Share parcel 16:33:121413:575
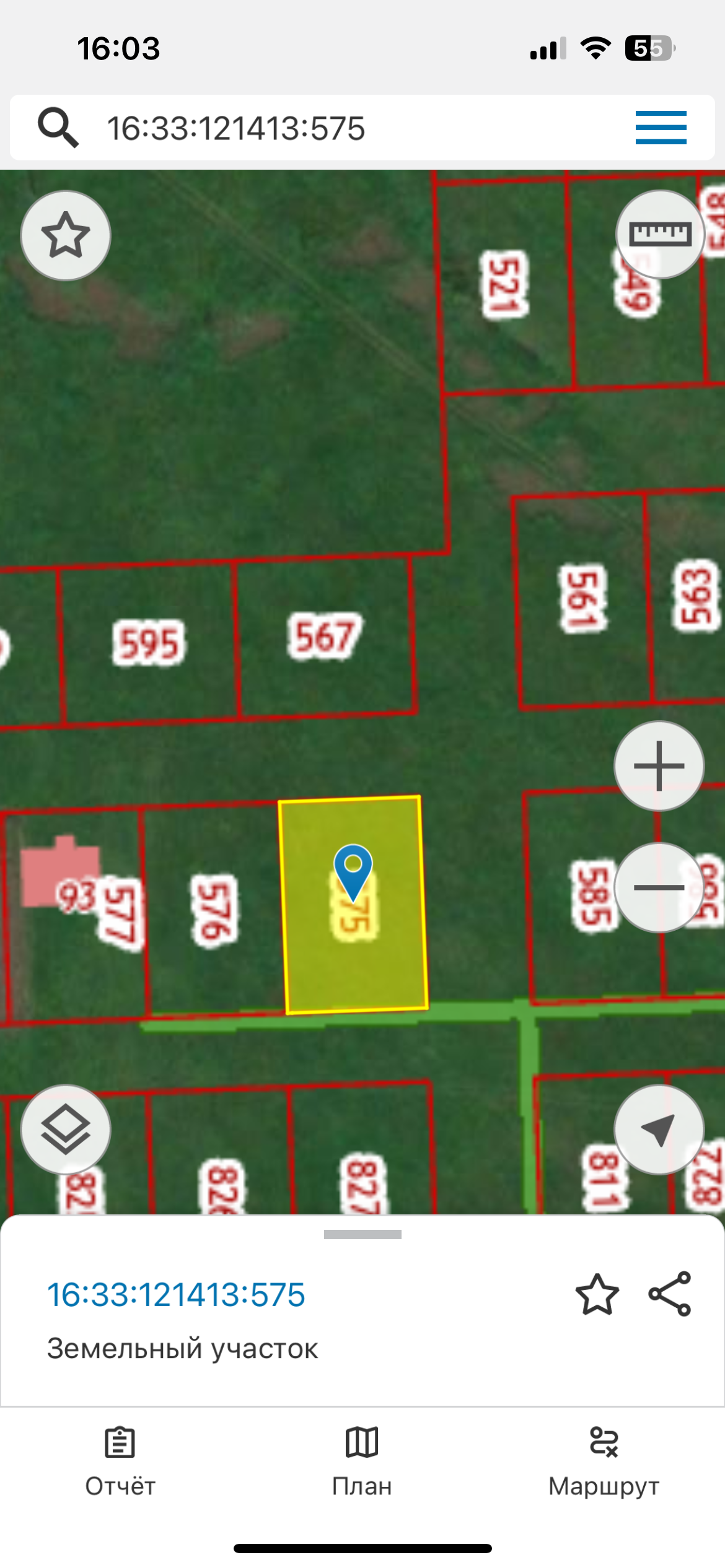Viewport: 725px width, 1568px height. point(670,1294)
